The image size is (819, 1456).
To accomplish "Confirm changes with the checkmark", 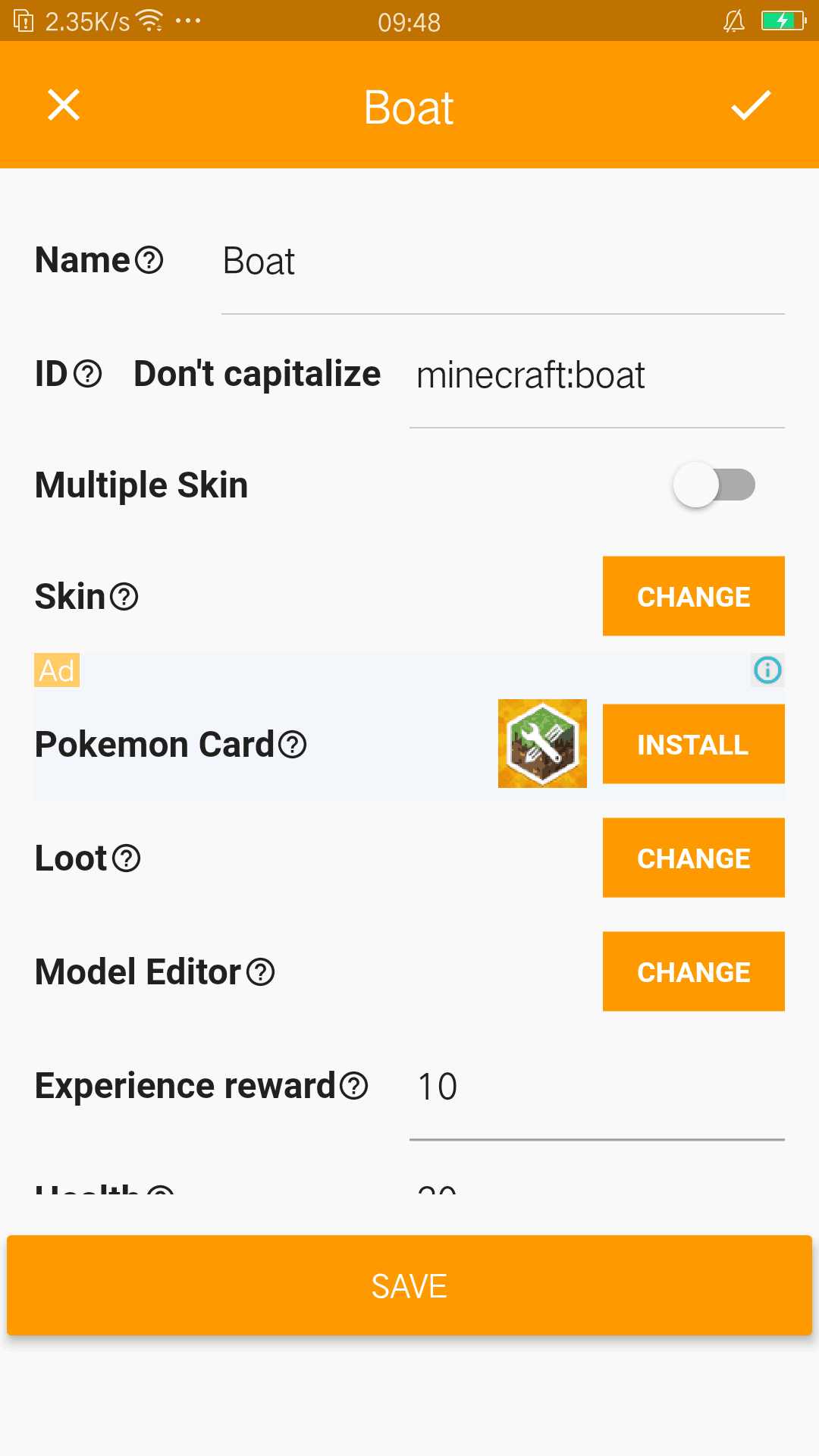I will click(x=753, y=106).
